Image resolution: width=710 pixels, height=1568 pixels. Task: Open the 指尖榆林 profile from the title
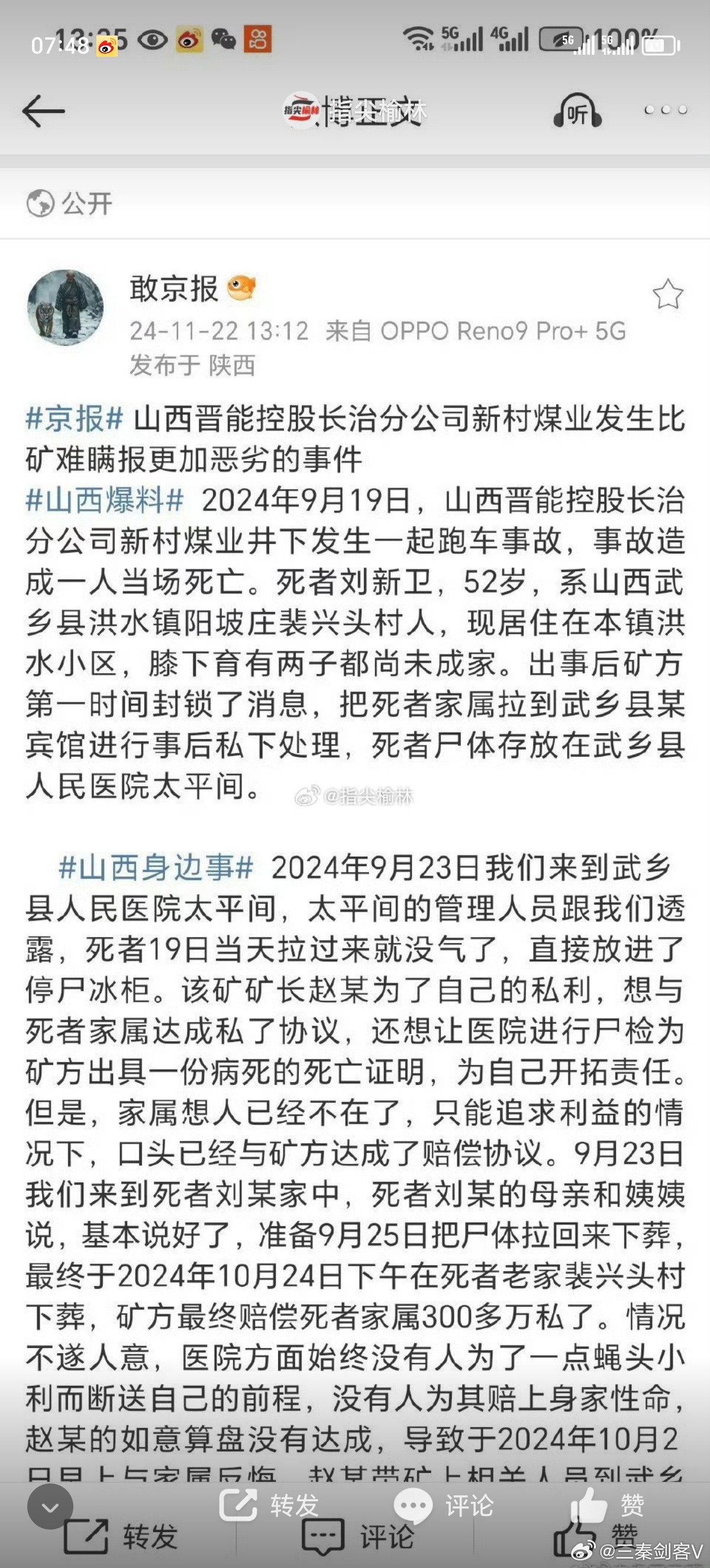(x=356, y=110)
